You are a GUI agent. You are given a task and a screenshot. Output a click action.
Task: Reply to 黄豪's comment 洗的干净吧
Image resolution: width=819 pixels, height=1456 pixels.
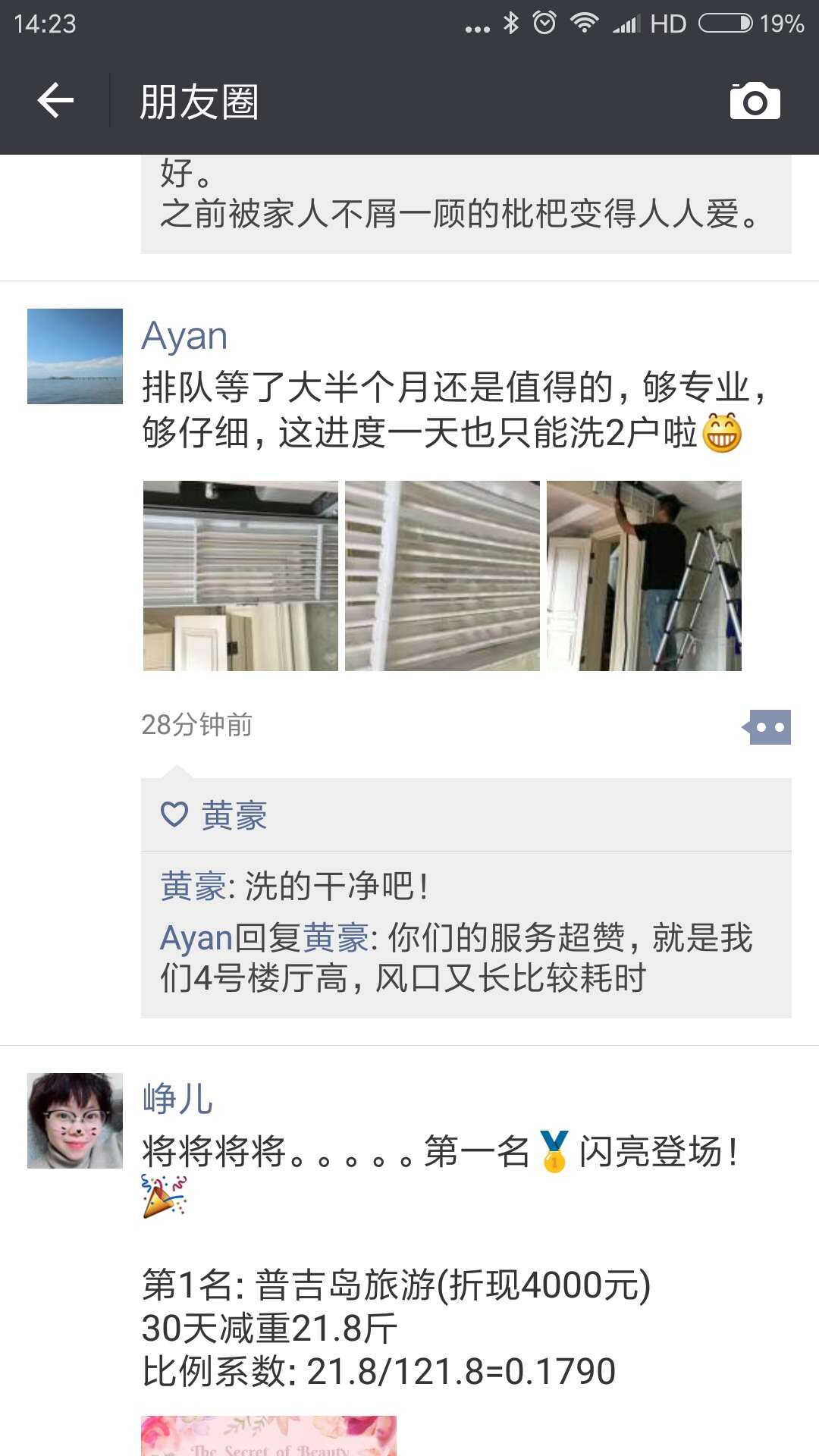[334, 886]
